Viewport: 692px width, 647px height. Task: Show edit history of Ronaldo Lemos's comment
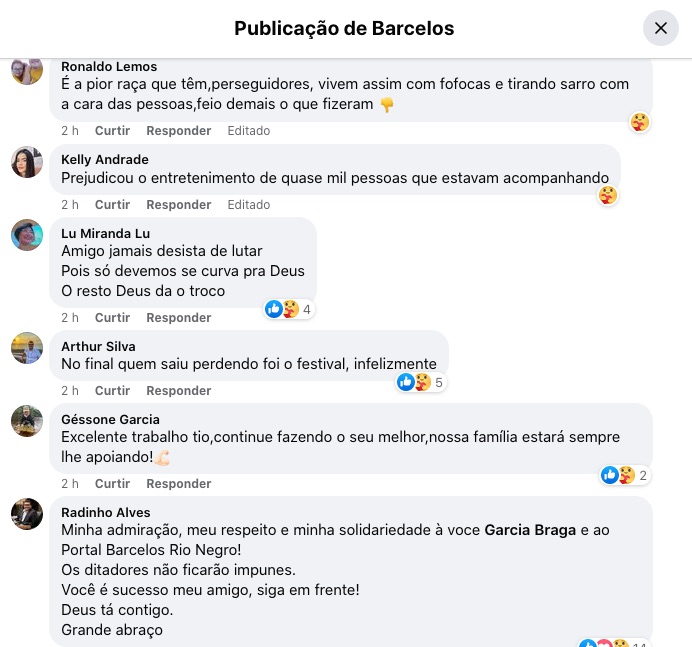[x=248, y=131]
